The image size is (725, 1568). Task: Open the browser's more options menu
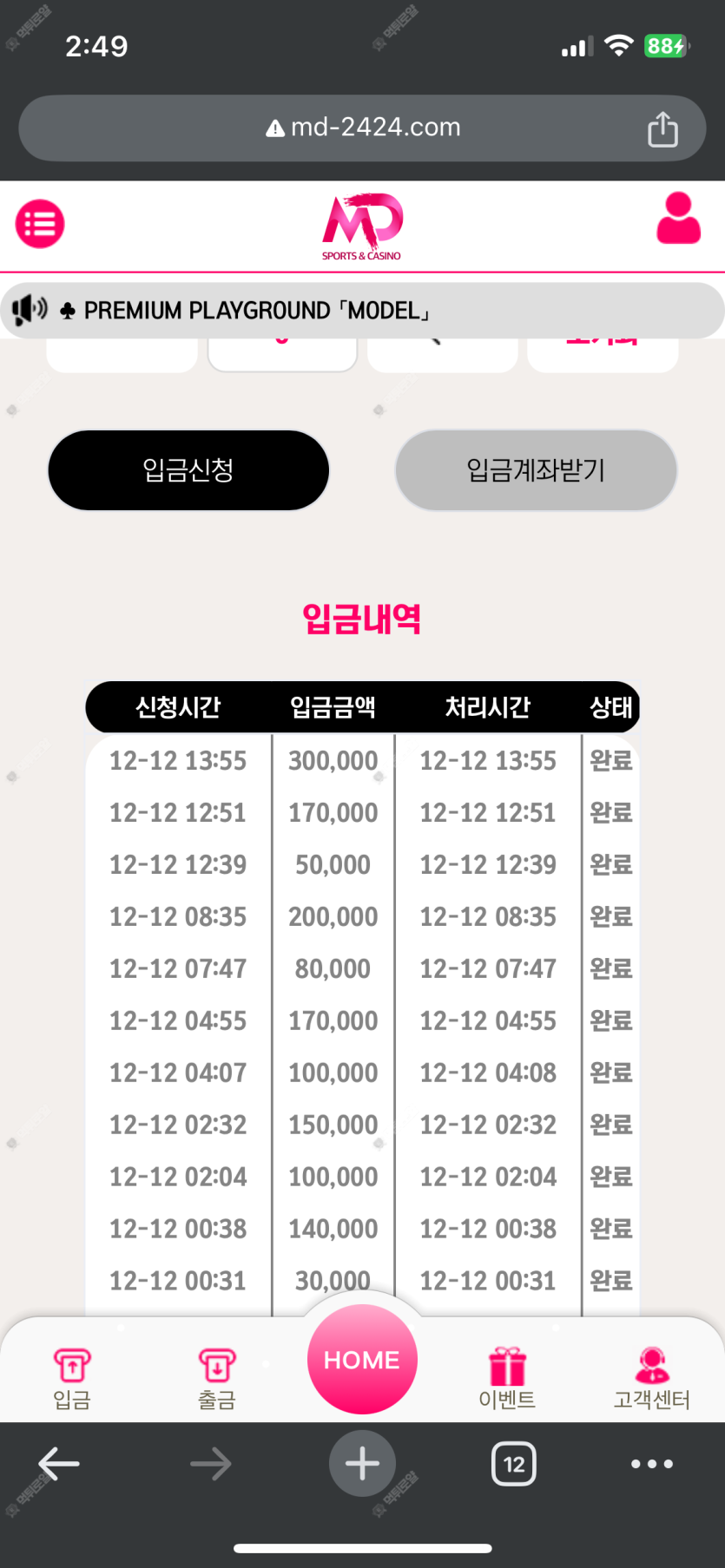[651, 1464]
